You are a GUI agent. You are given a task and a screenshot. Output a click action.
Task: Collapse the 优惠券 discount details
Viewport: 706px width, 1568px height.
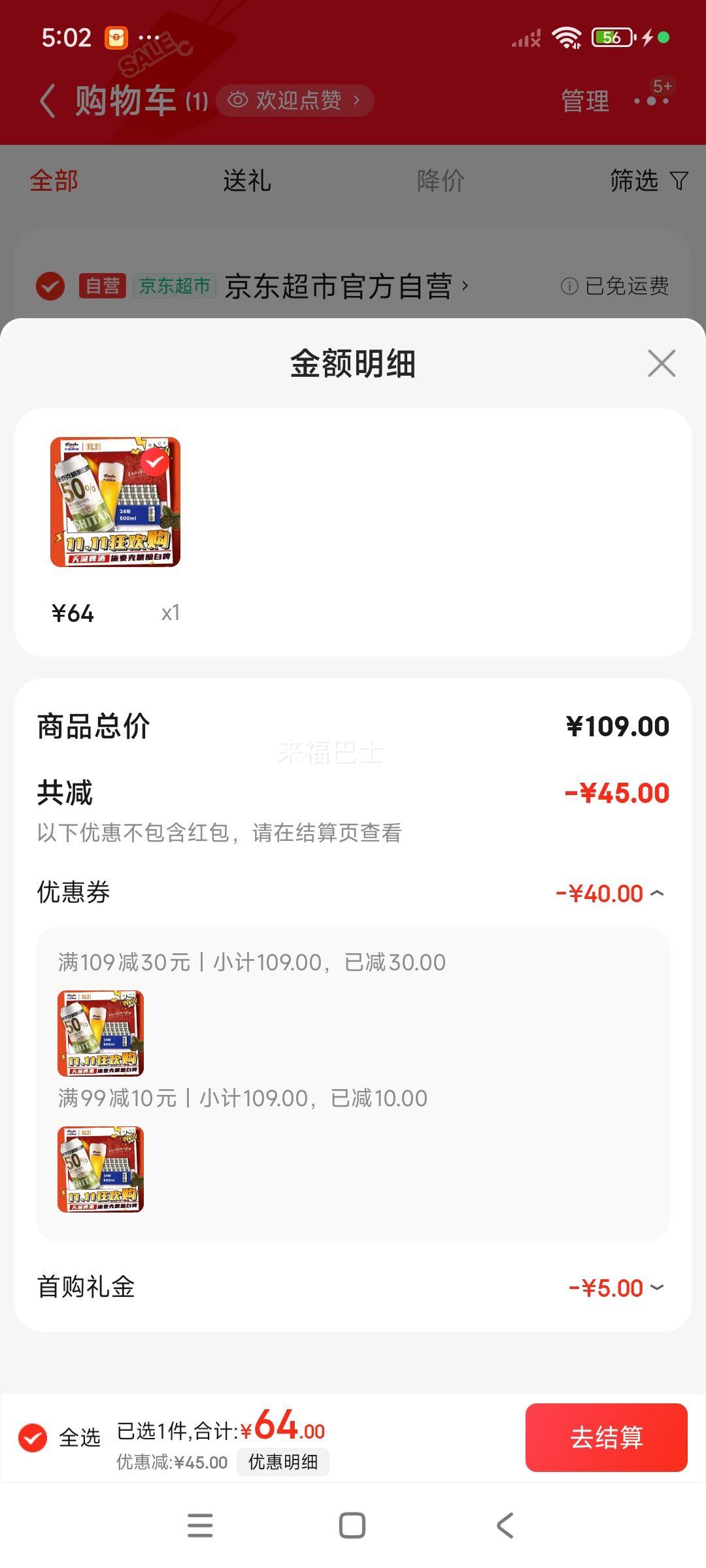click(x=658, y=893)
